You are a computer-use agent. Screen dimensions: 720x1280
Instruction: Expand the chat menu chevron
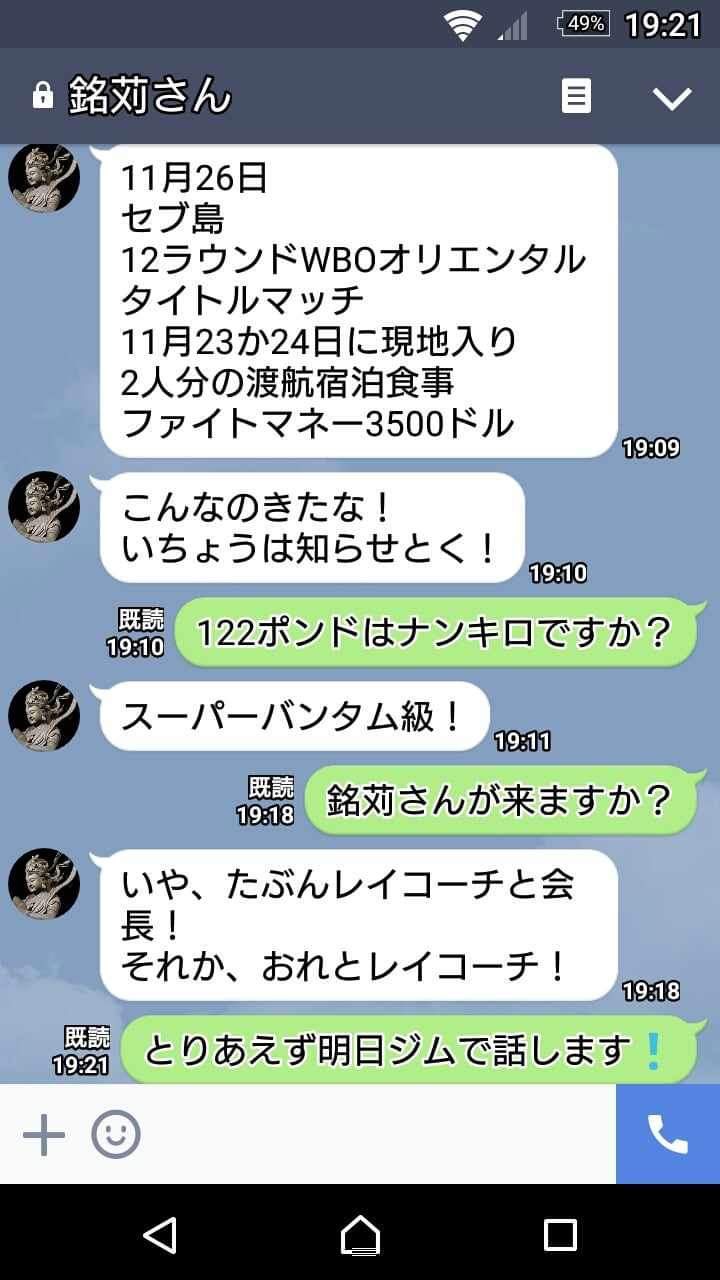click(671, 97)
